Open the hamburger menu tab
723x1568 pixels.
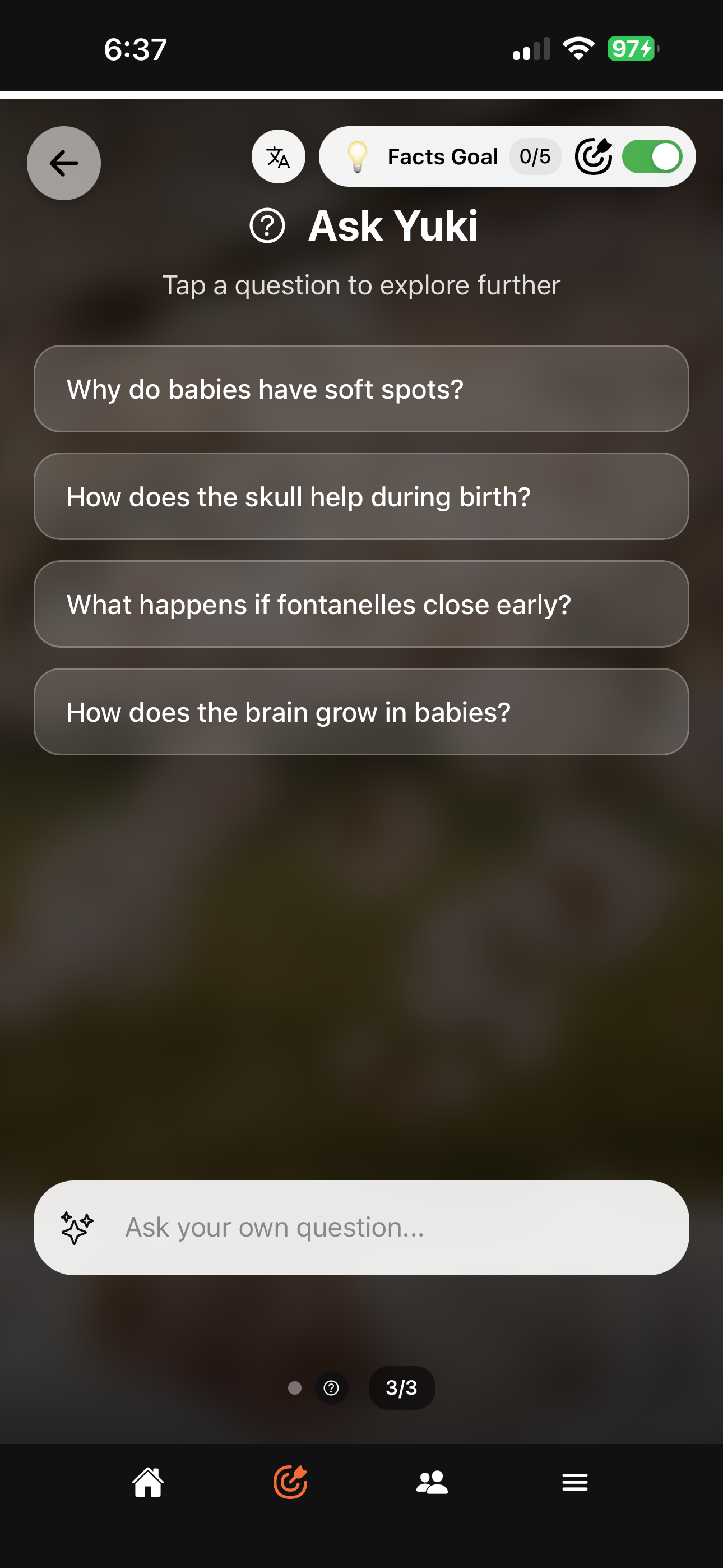point(574,1482)
